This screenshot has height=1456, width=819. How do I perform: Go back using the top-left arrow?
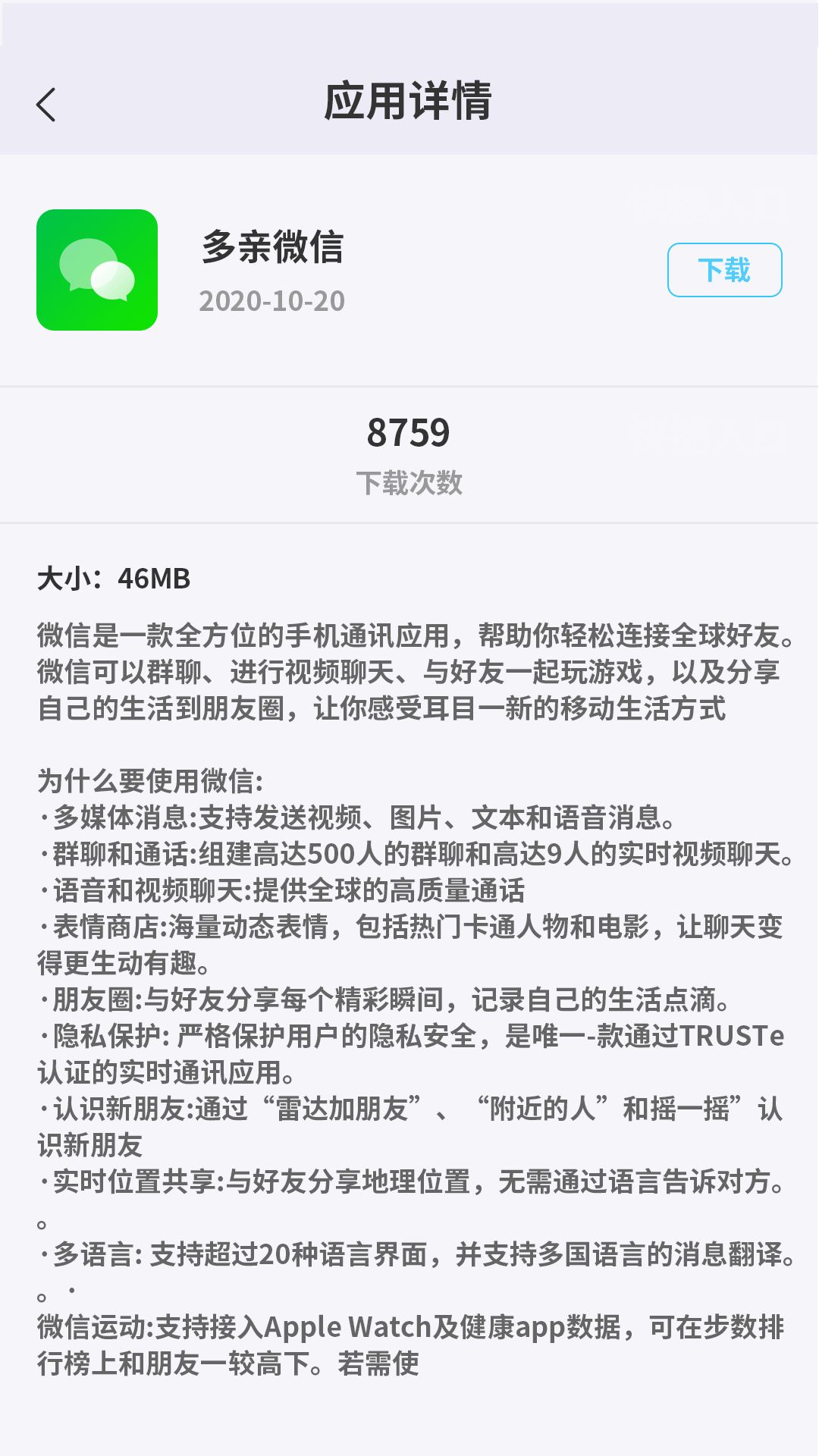(x=46, y=105)
